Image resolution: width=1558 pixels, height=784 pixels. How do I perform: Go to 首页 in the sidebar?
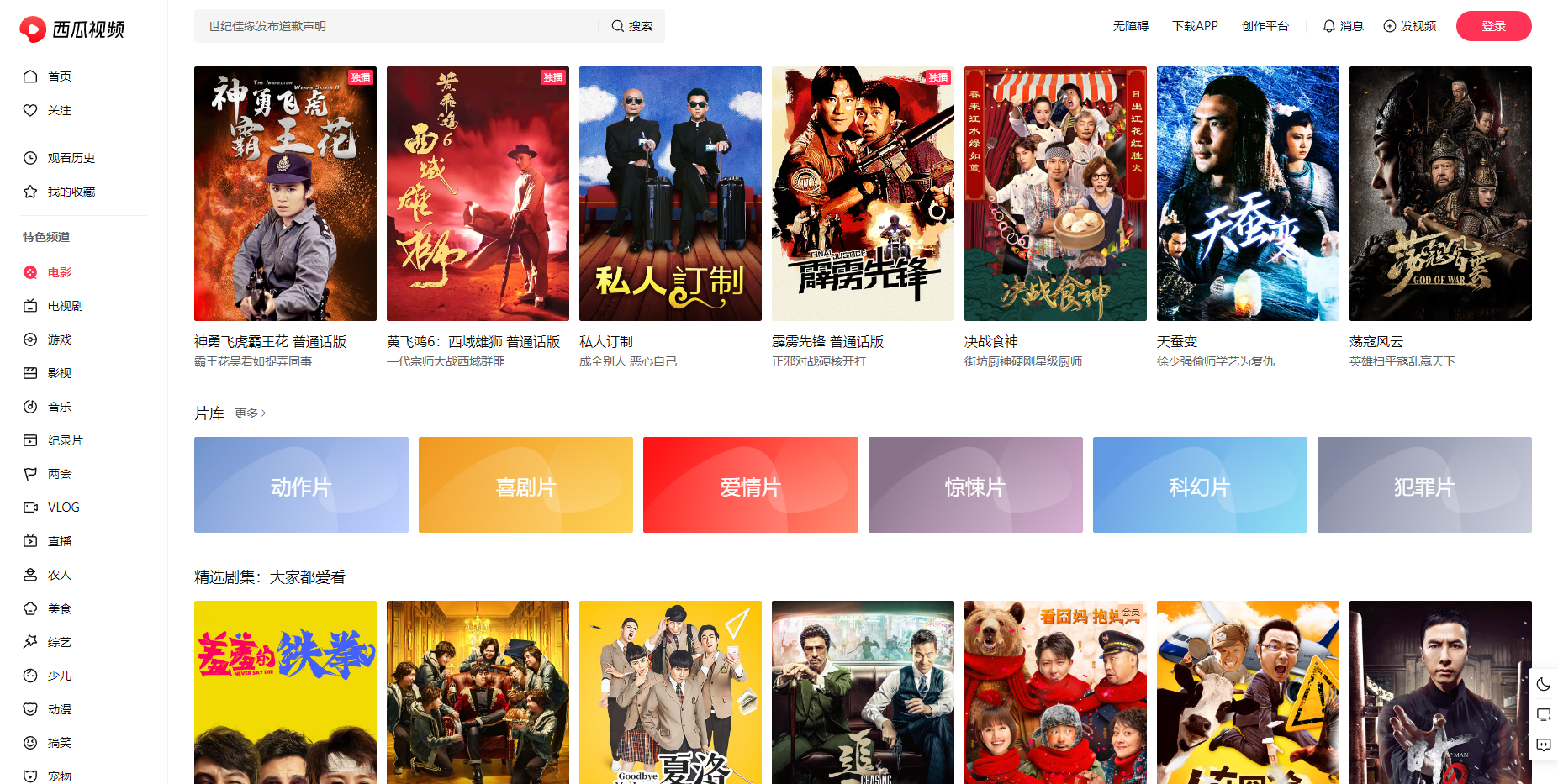click(59, 76)
